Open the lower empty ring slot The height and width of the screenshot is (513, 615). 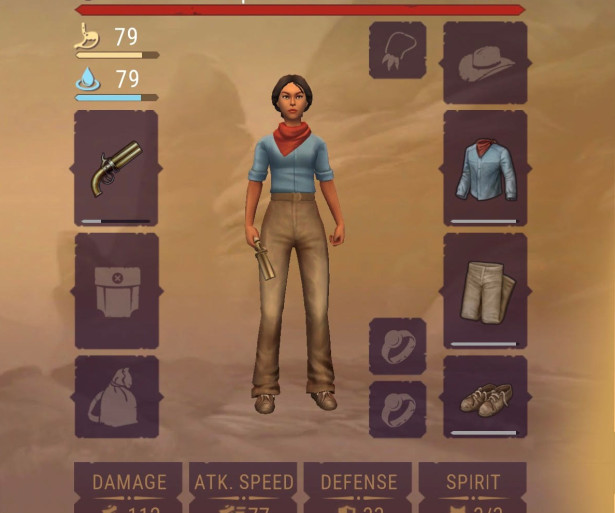397,408
